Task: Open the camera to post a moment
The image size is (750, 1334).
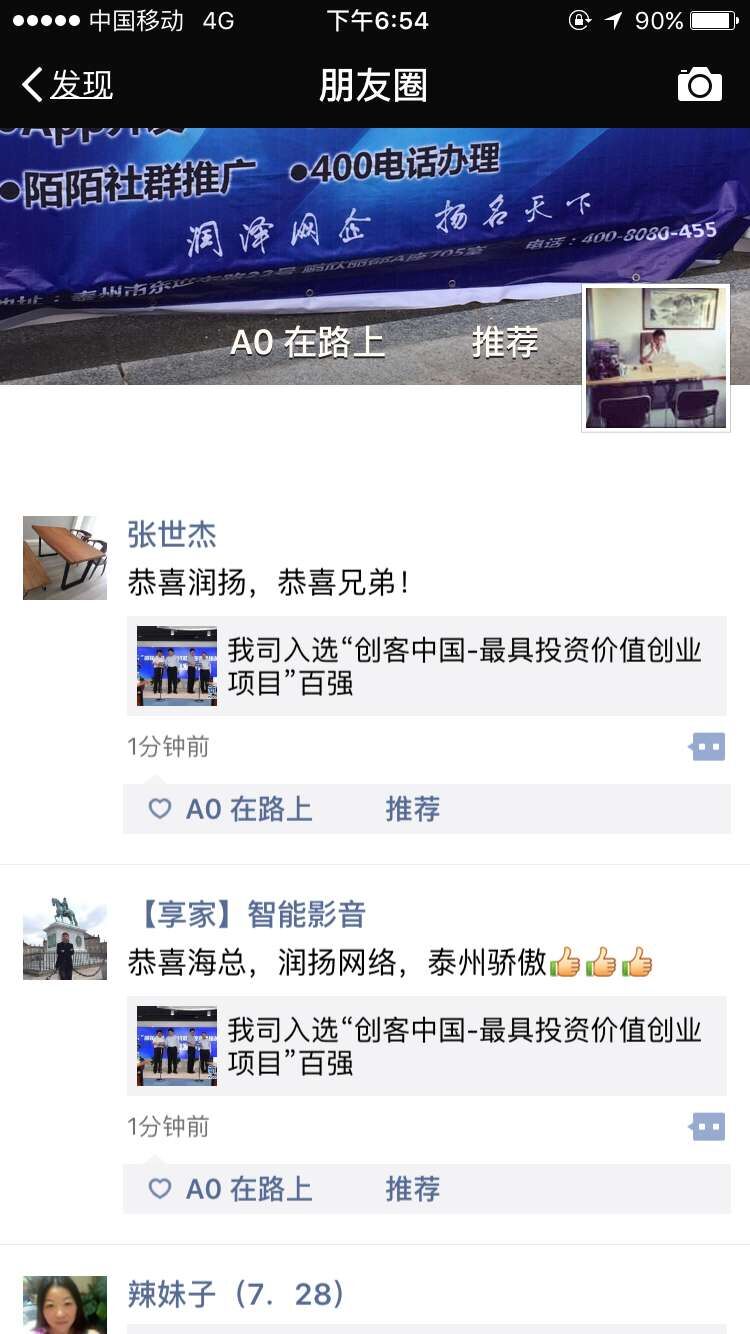Action: pyautogui.click(x=699, y=85)
